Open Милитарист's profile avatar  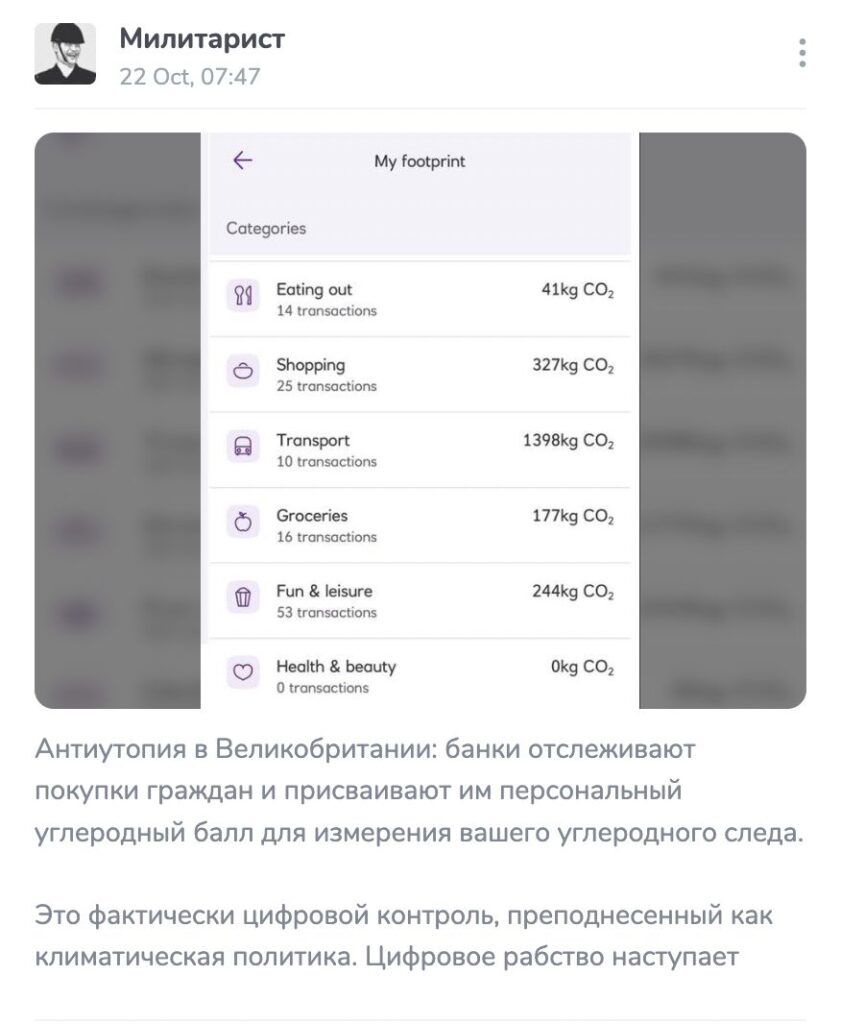[65, 54]
